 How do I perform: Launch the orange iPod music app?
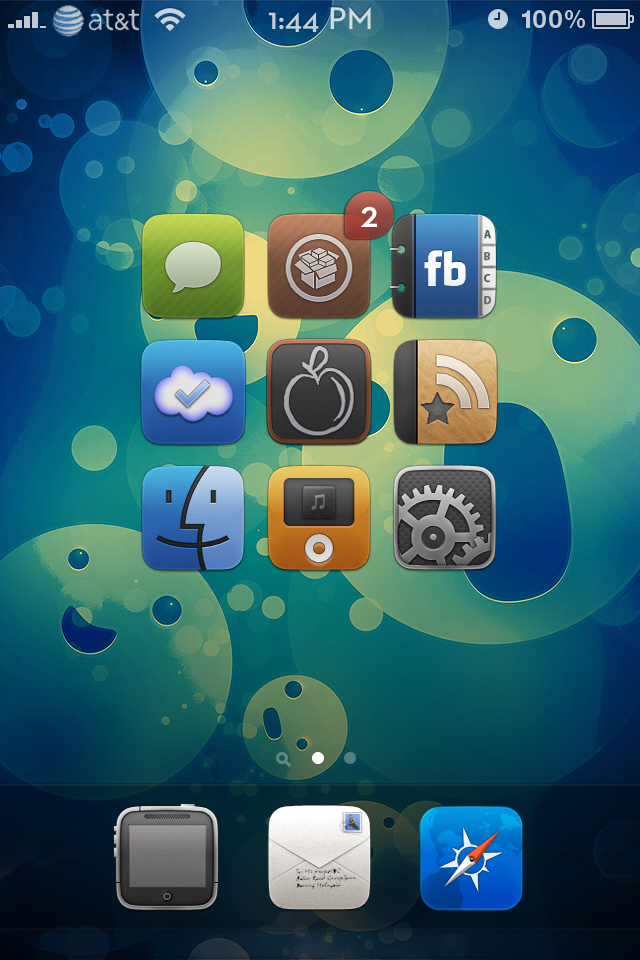pos(318,518)
